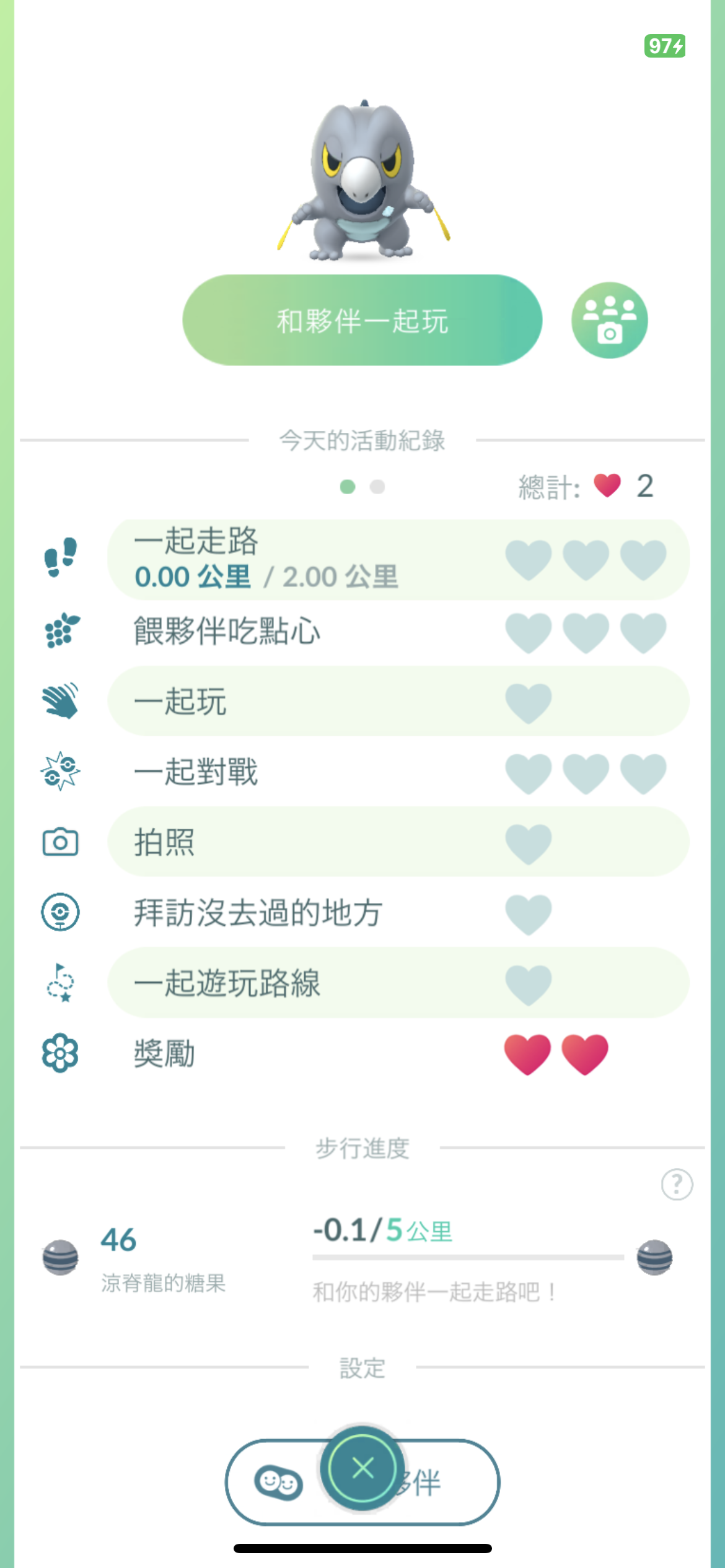Close the buddy screen with X

362,1468
